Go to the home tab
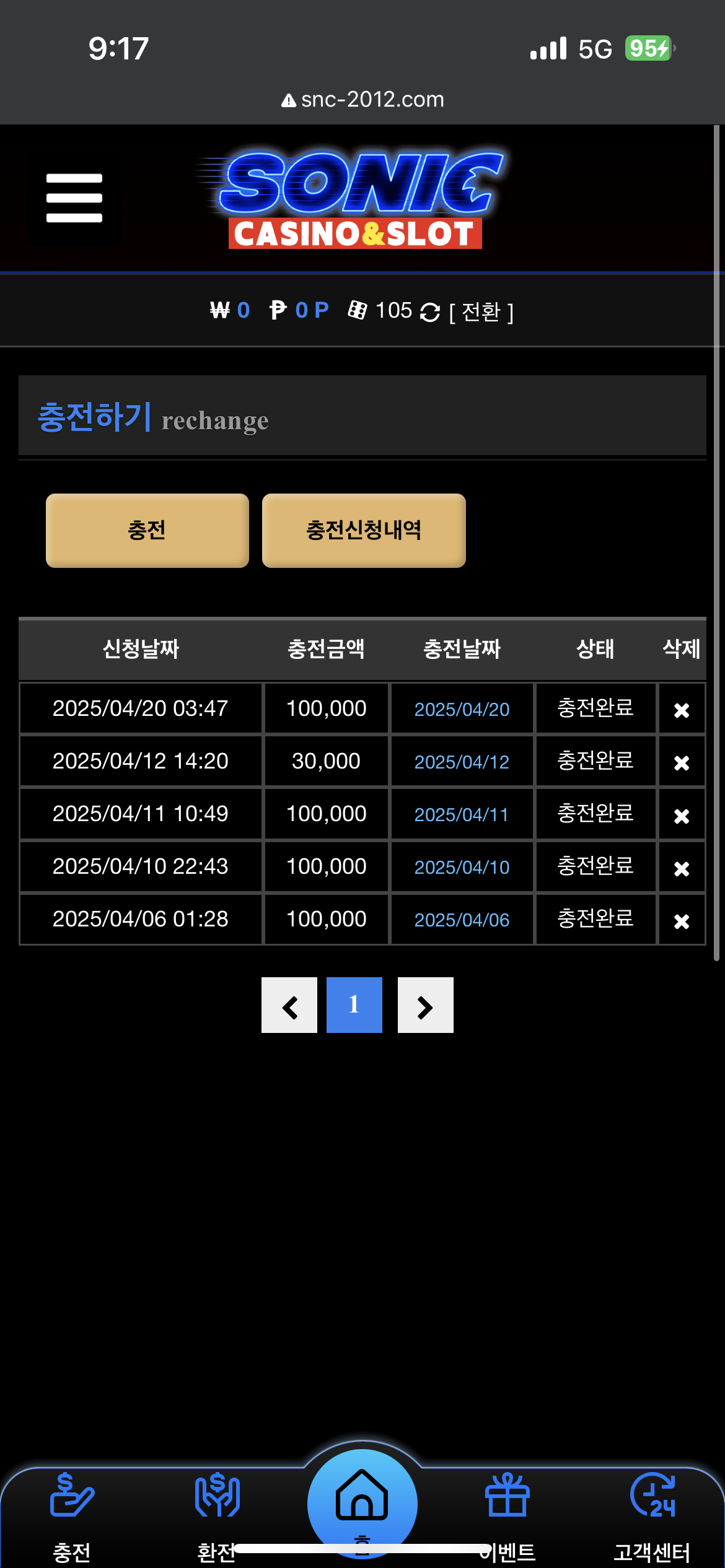725x1568 pixels. click(x=362, y=1502)
